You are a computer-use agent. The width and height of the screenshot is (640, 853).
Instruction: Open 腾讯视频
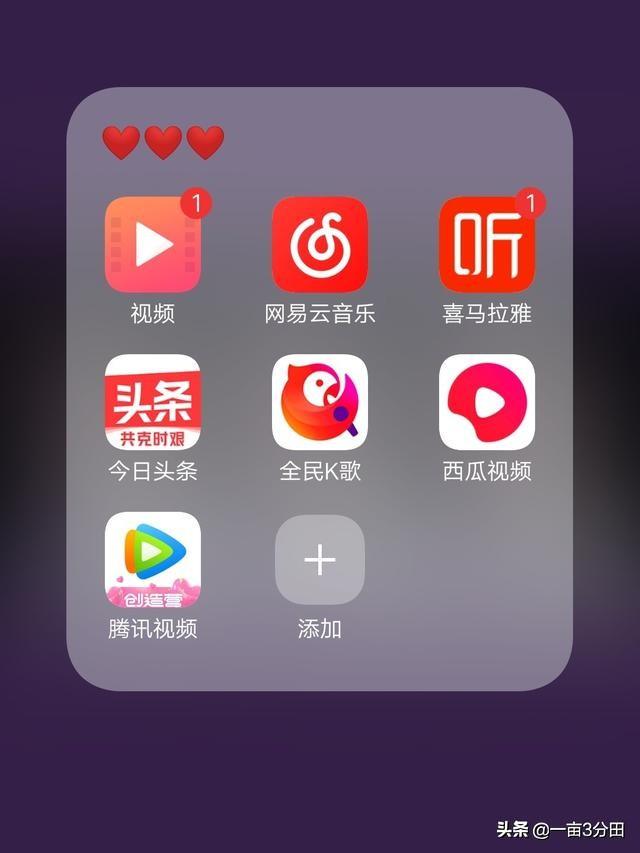pyautogui.click(x=153, y=560)
